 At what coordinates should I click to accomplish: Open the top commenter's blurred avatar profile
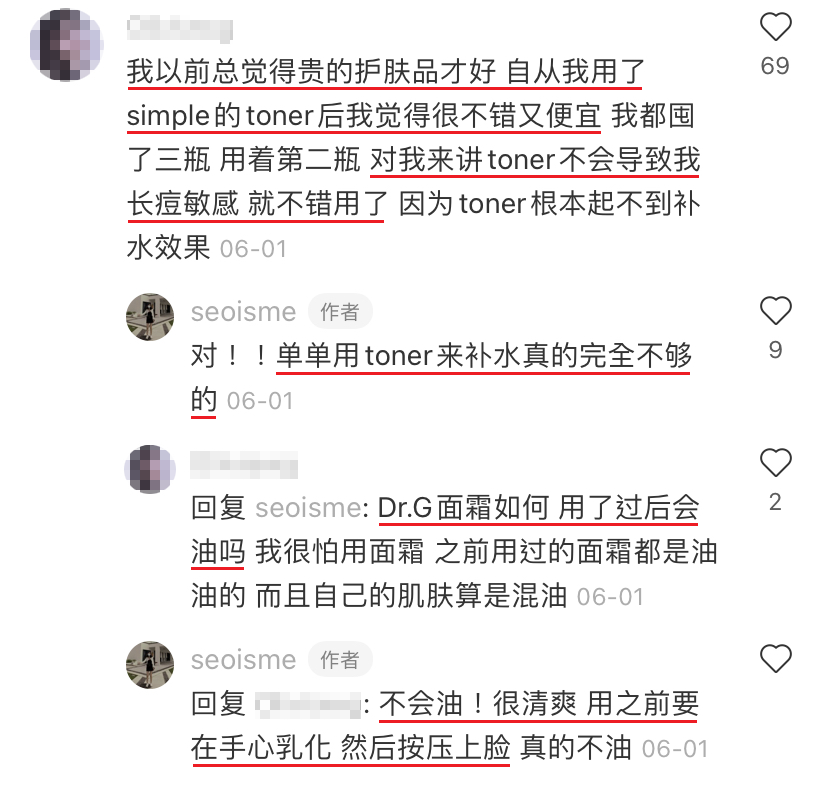(67, 45)
